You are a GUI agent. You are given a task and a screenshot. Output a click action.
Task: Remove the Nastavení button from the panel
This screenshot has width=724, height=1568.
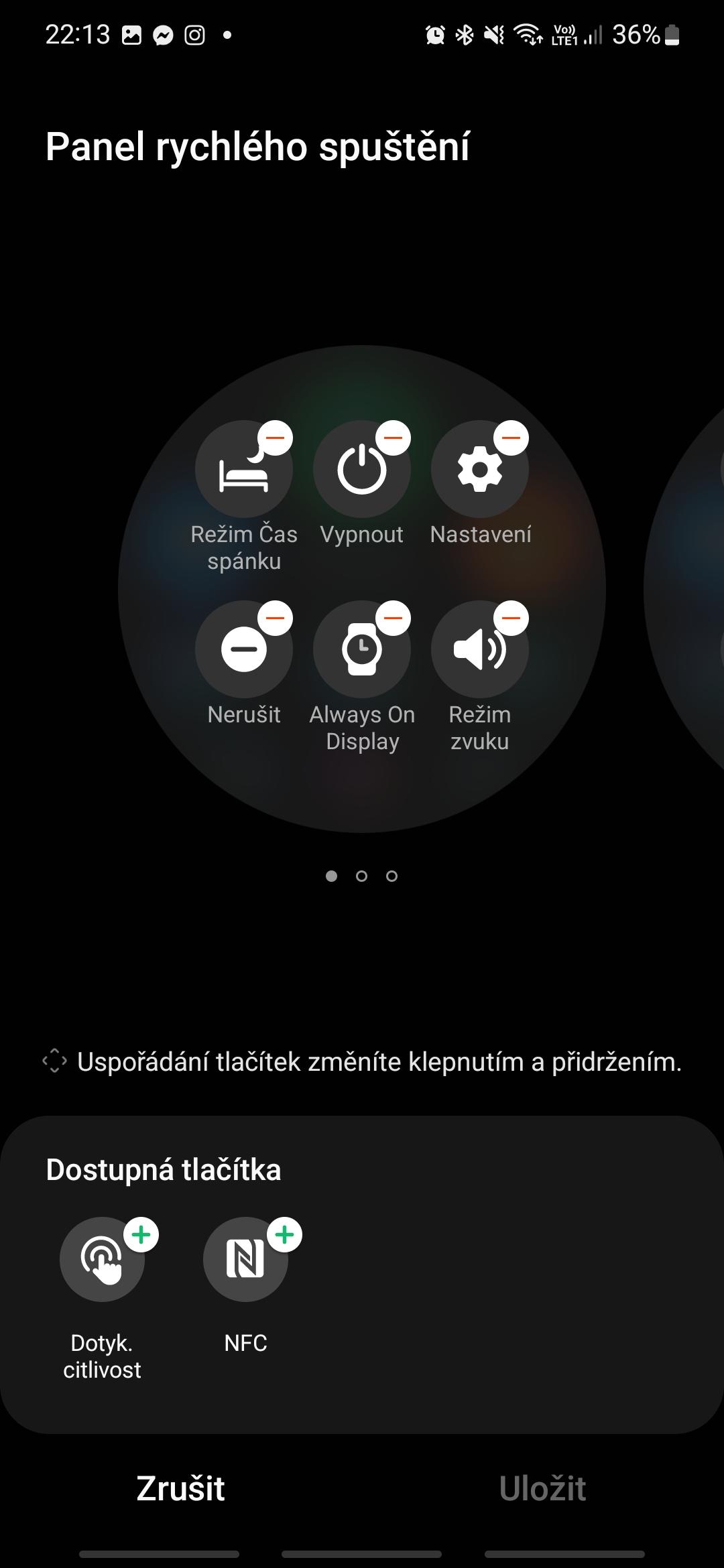click(511, 438)
